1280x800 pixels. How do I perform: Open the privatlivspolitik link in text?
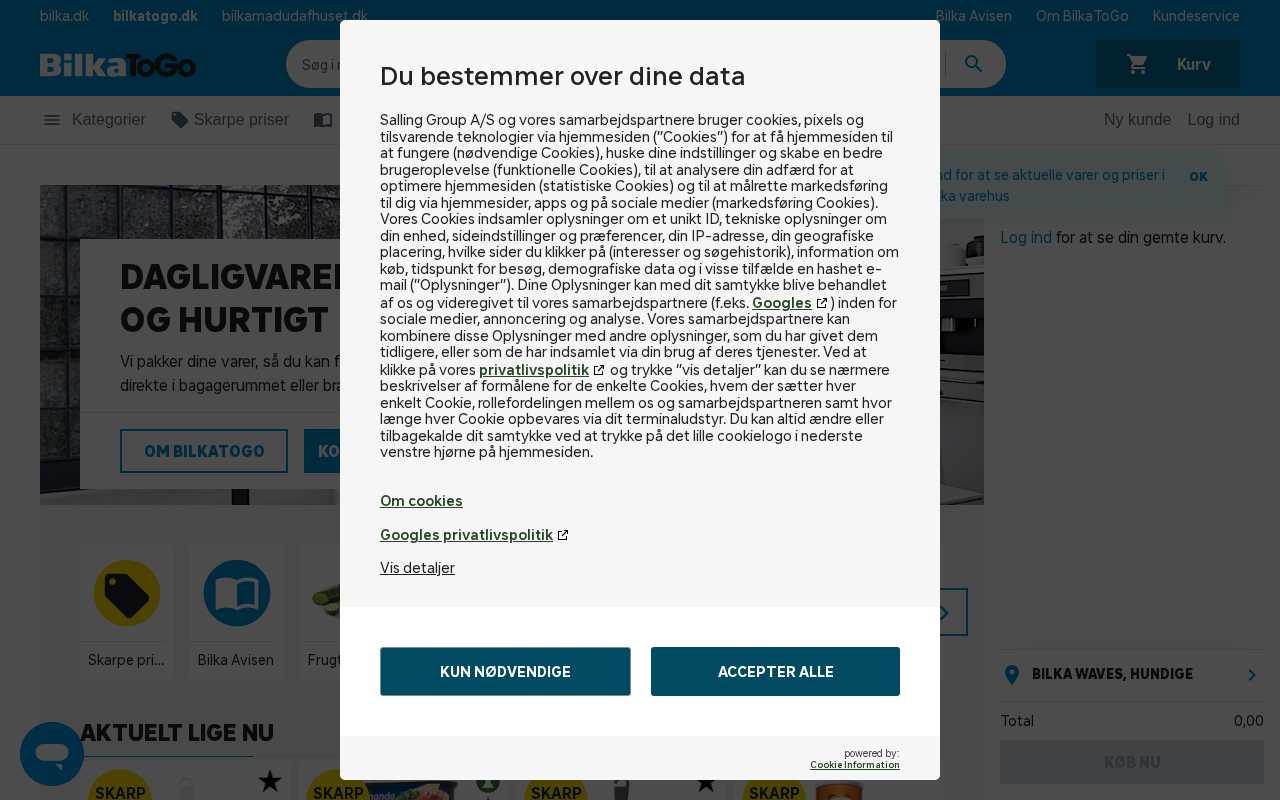(534, 370)
